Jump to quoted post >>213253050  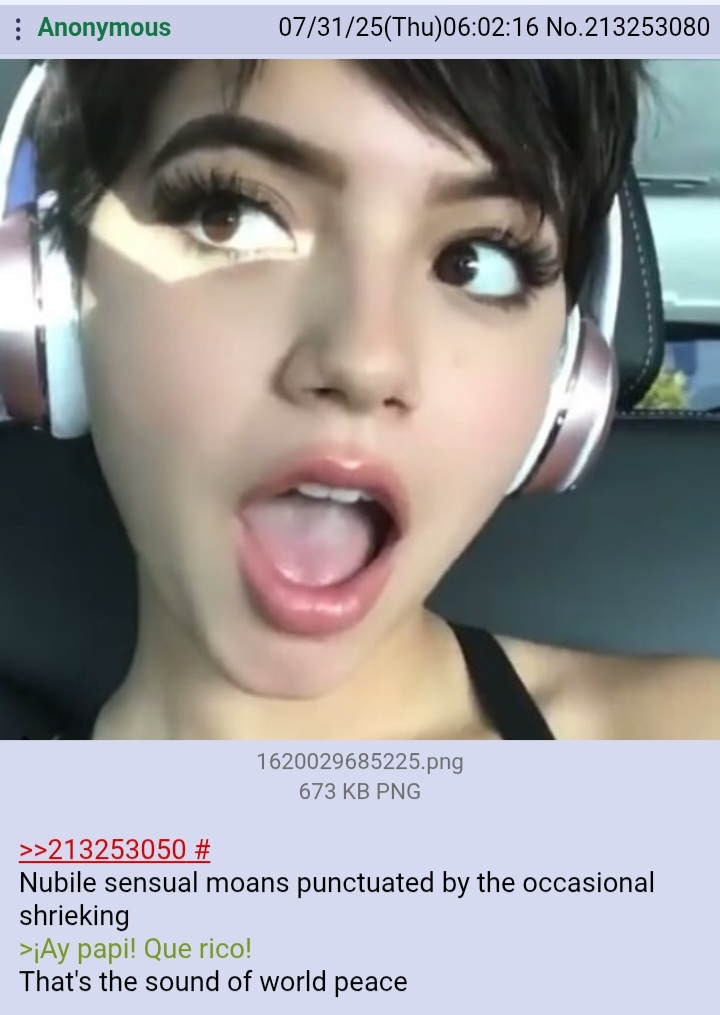pos(102,850)
